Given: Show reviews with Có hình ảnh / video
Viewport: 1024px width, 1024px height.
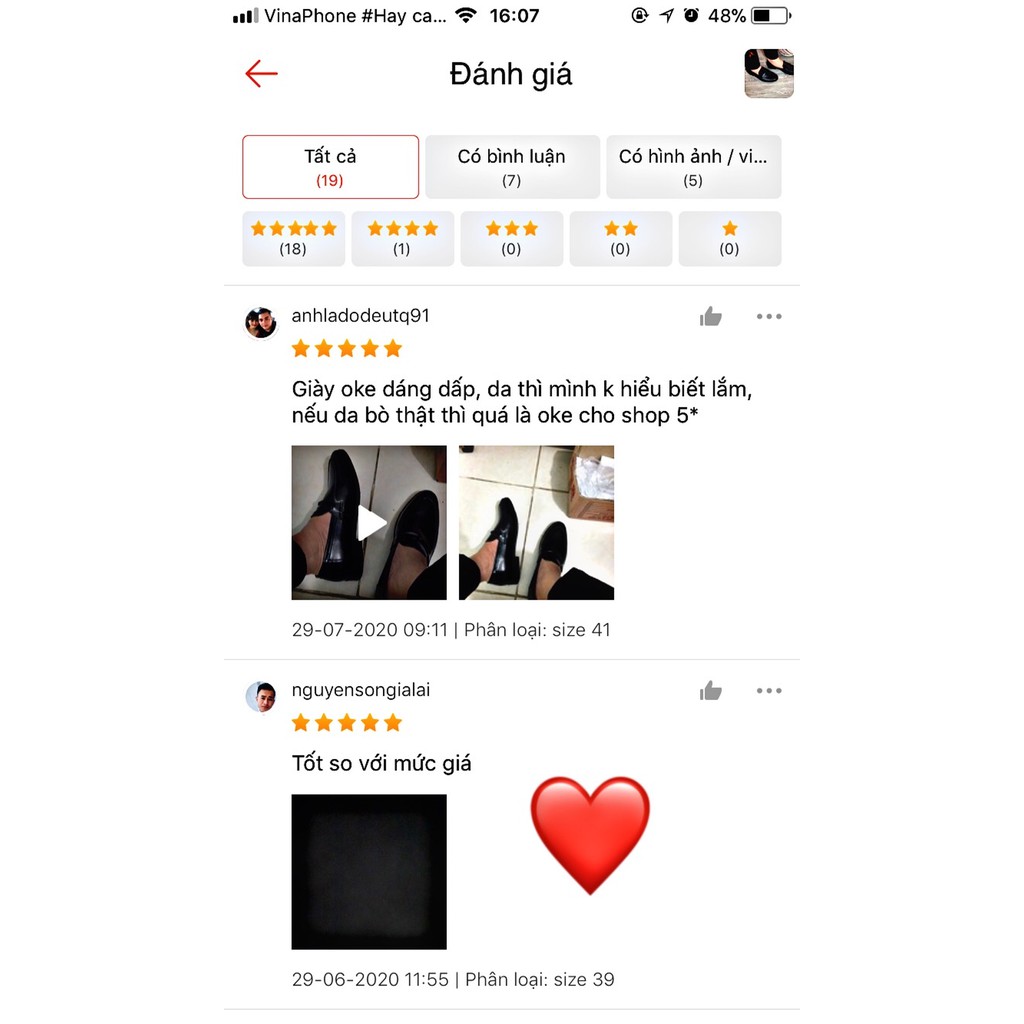Looking at the screenshot, I should point(693,167).
